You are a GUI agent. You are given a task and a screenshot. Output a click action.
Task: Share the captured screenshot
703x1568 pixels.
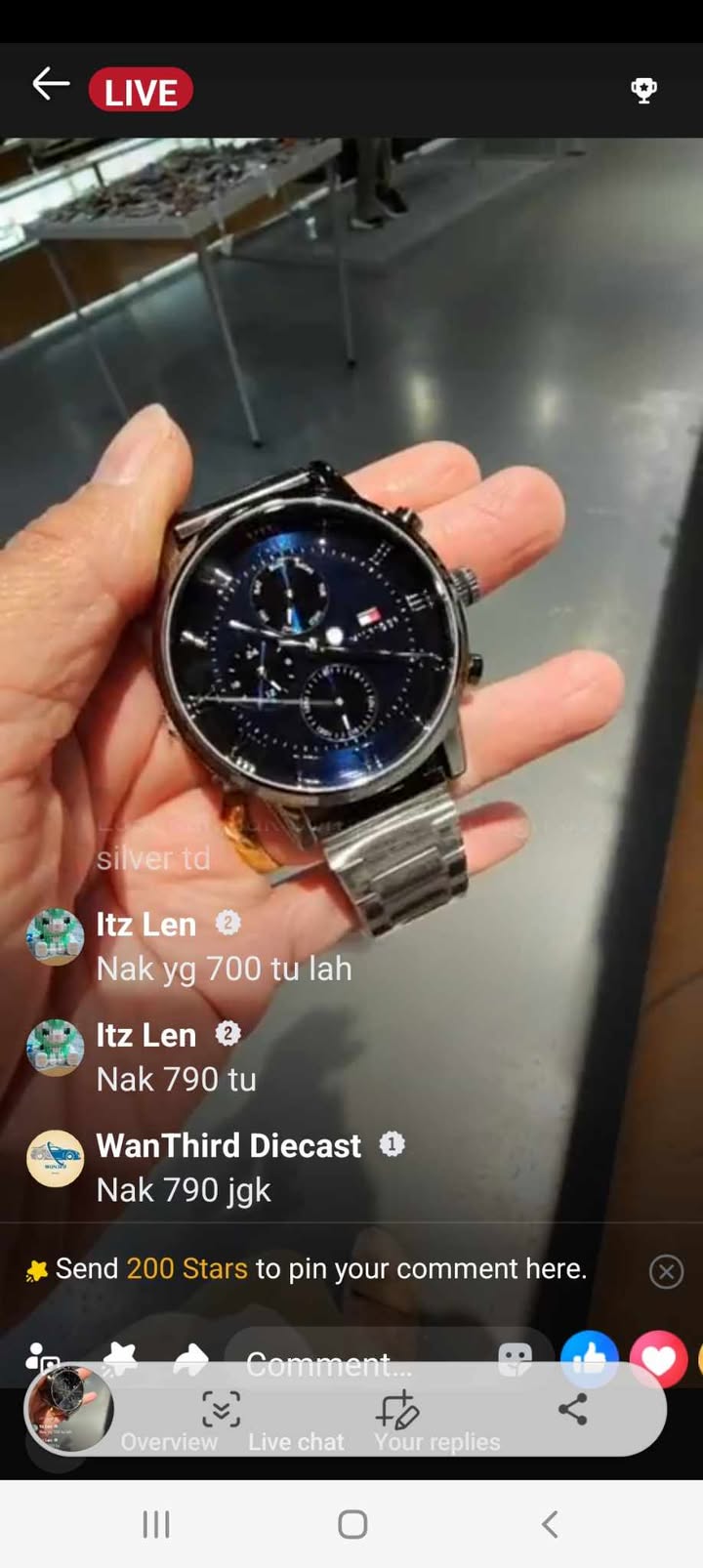click(x=572, y=1409)
